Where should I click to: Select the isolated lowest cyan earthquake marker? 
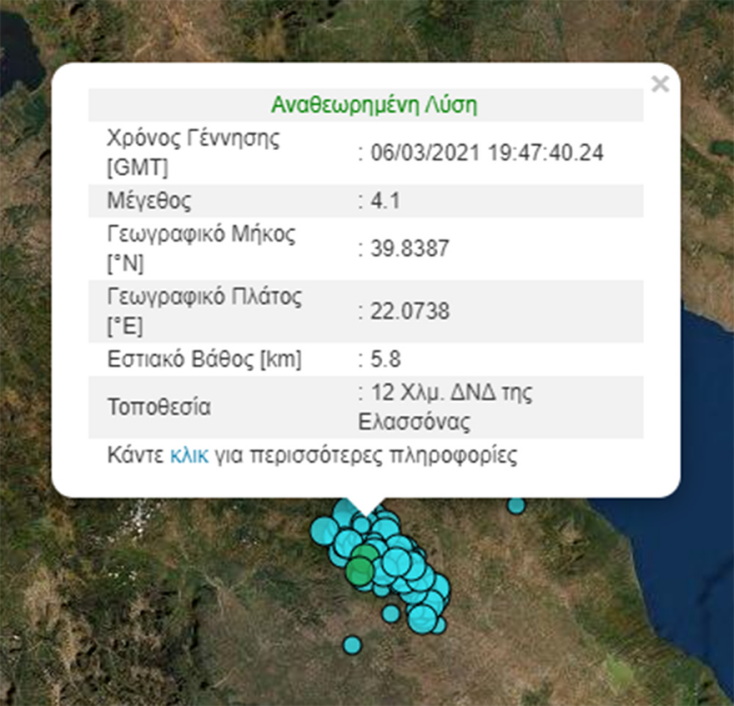[x=351, y=645]
